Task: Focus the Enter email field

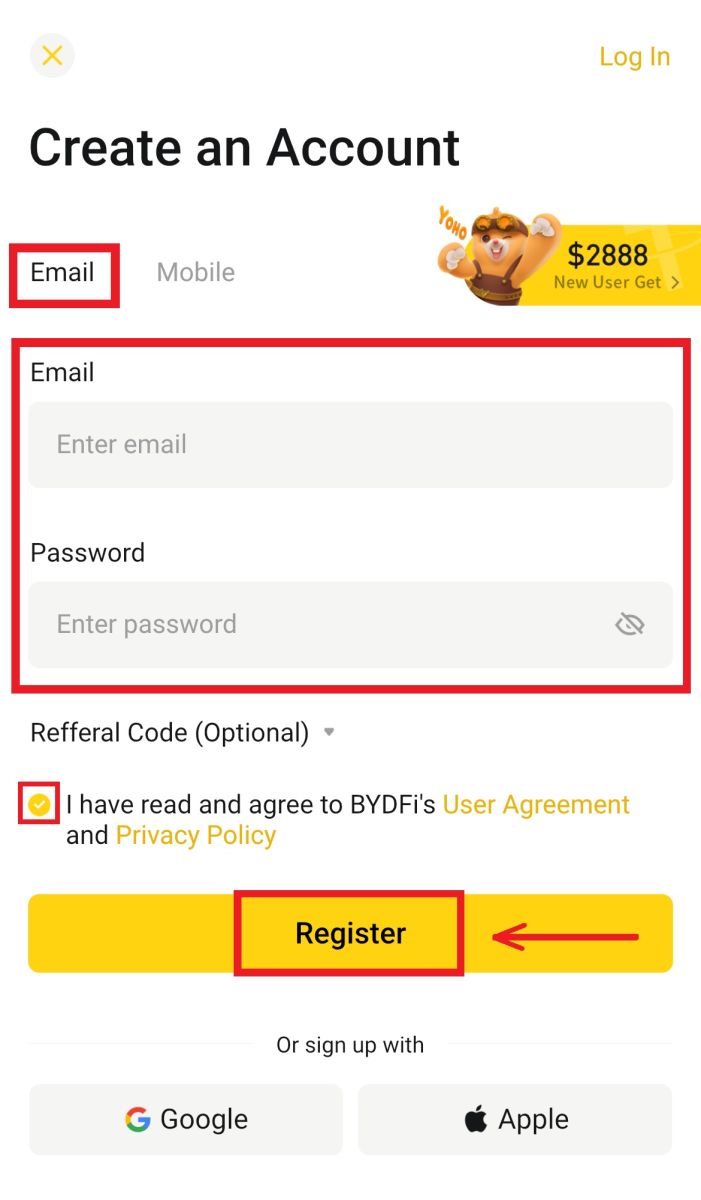Action: 350,445
